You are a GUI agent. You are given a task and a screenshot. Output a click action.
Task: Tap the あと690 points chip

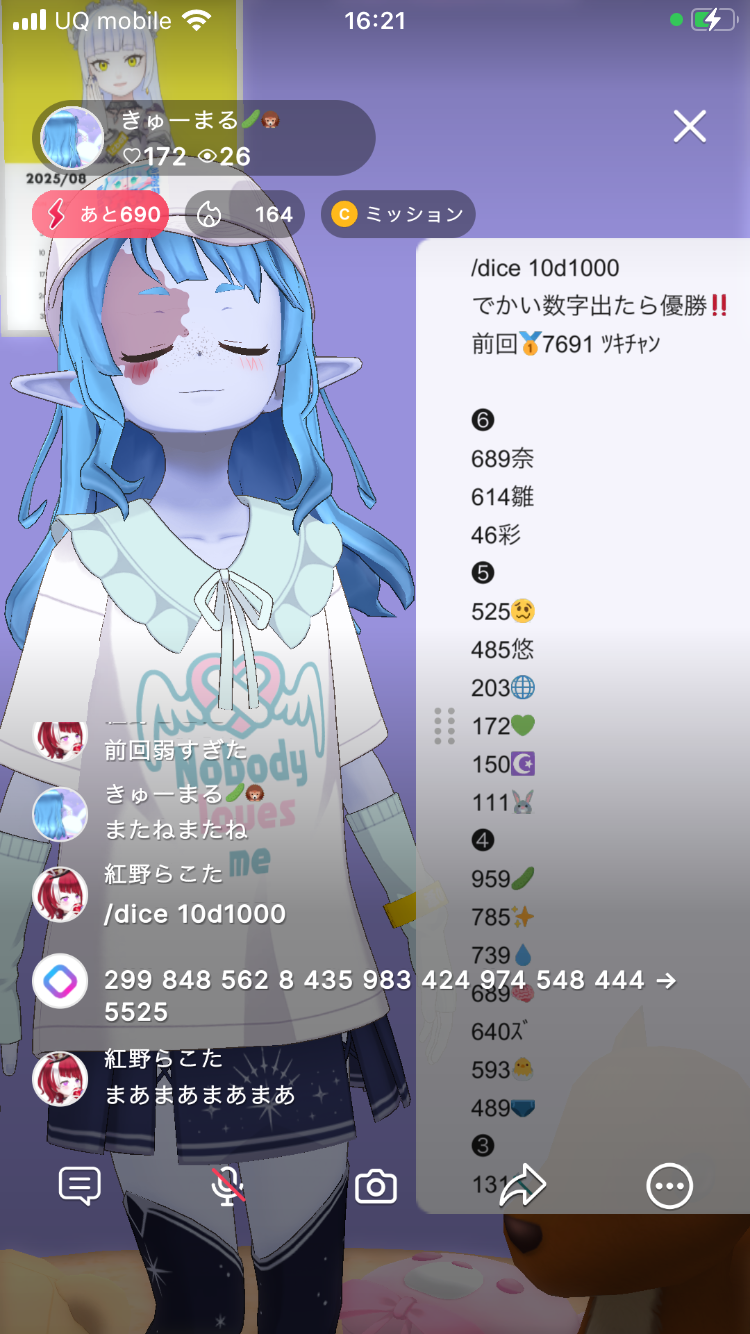[x=100, y=214]
